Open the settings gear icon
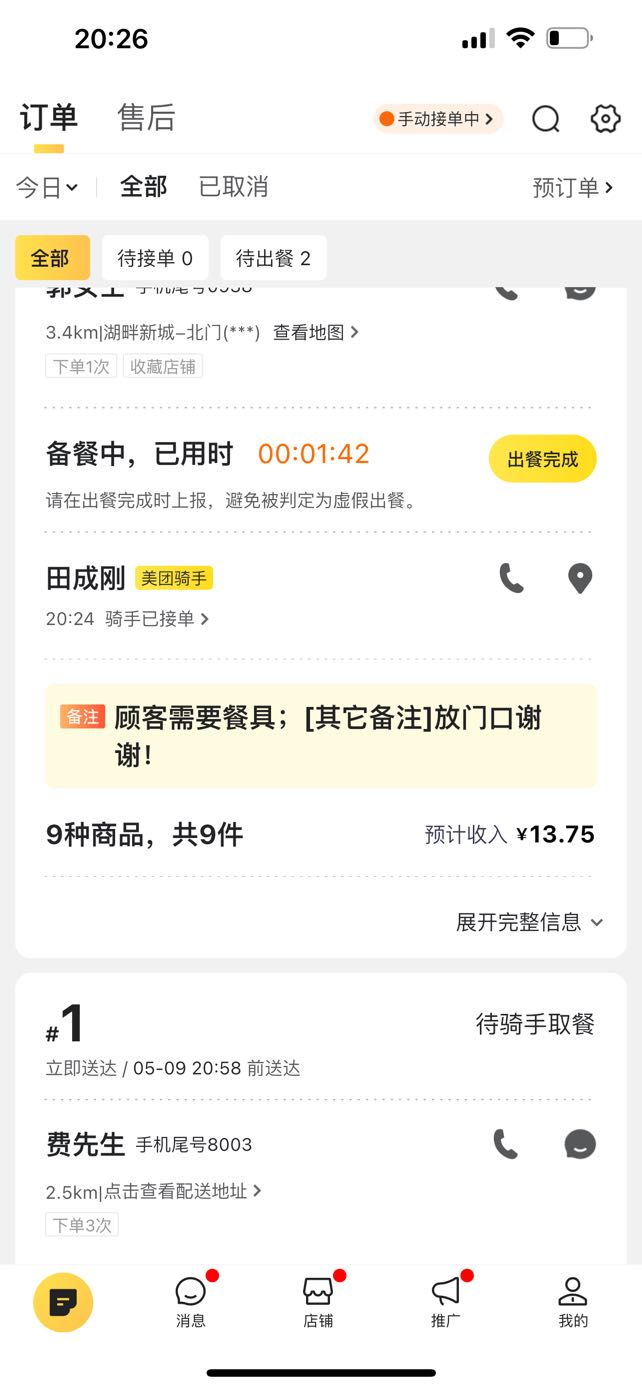The height and width of the screenshot is (1389, 642). [x=605, y=119]
